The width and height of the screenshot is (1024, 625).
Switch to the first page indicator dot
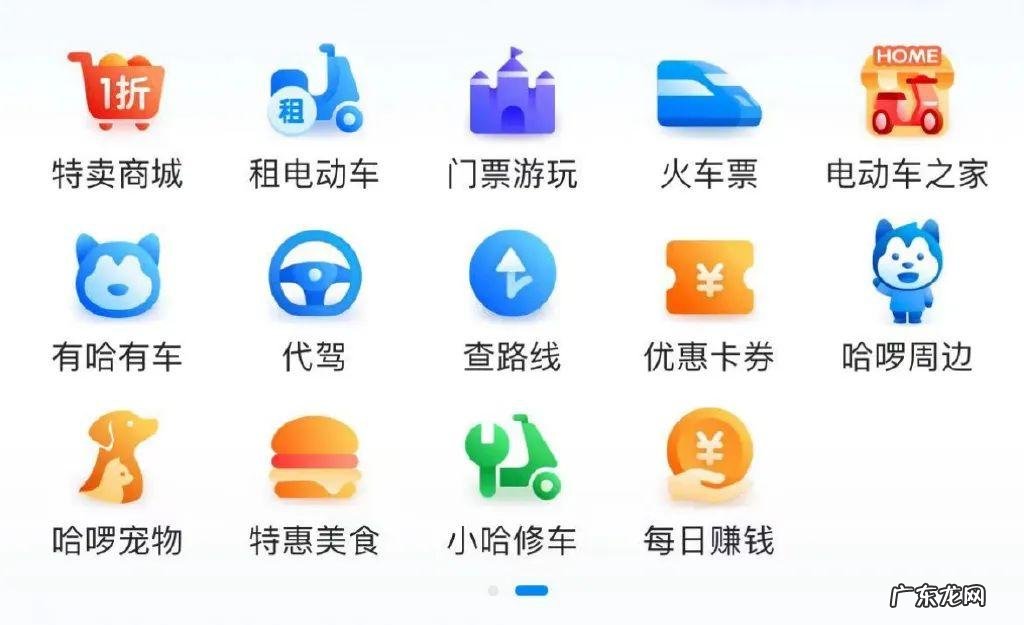493,591
